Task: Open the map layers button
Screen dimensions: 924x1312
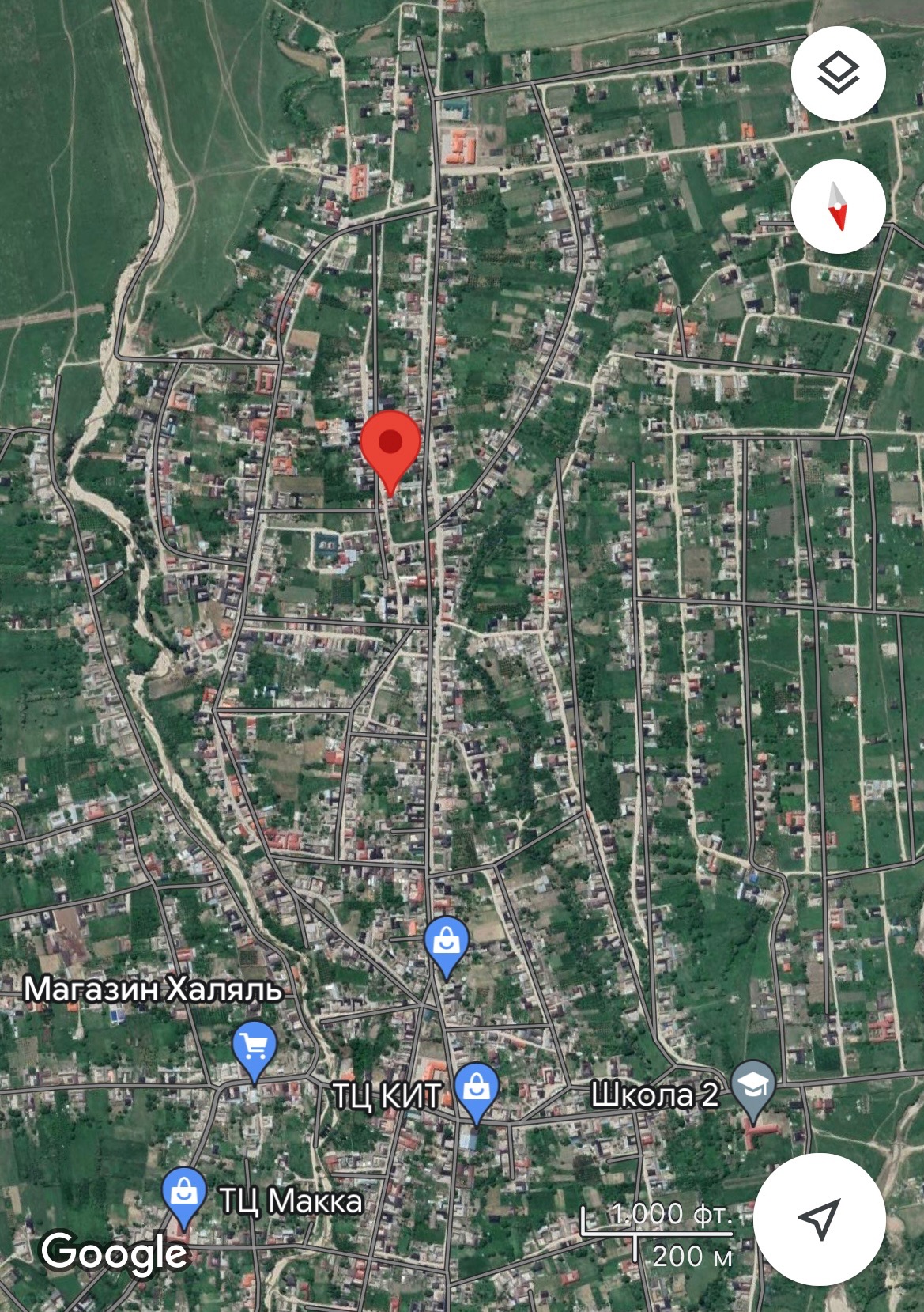Action: point(838,74)
